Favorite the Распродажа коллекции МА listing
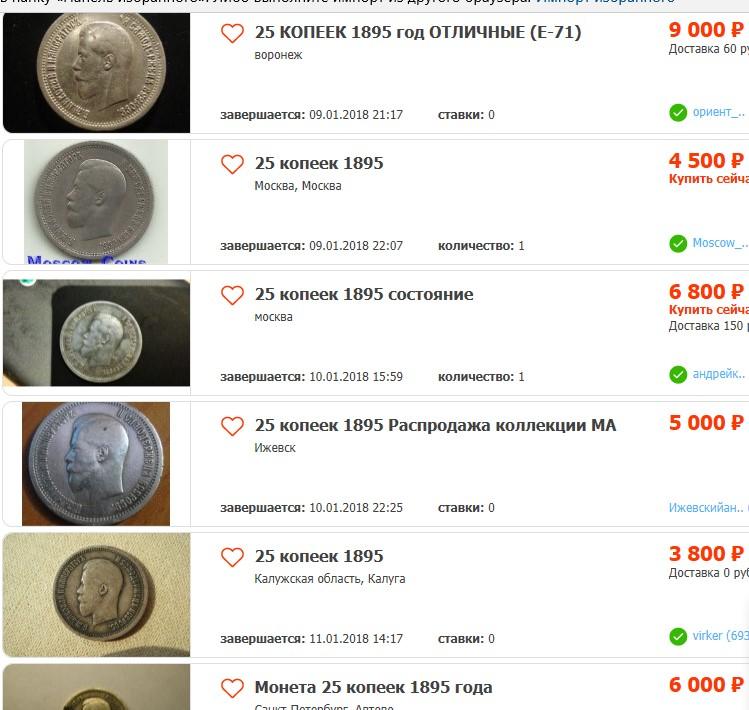Screen dimensions: 749x710 [232, 426]
